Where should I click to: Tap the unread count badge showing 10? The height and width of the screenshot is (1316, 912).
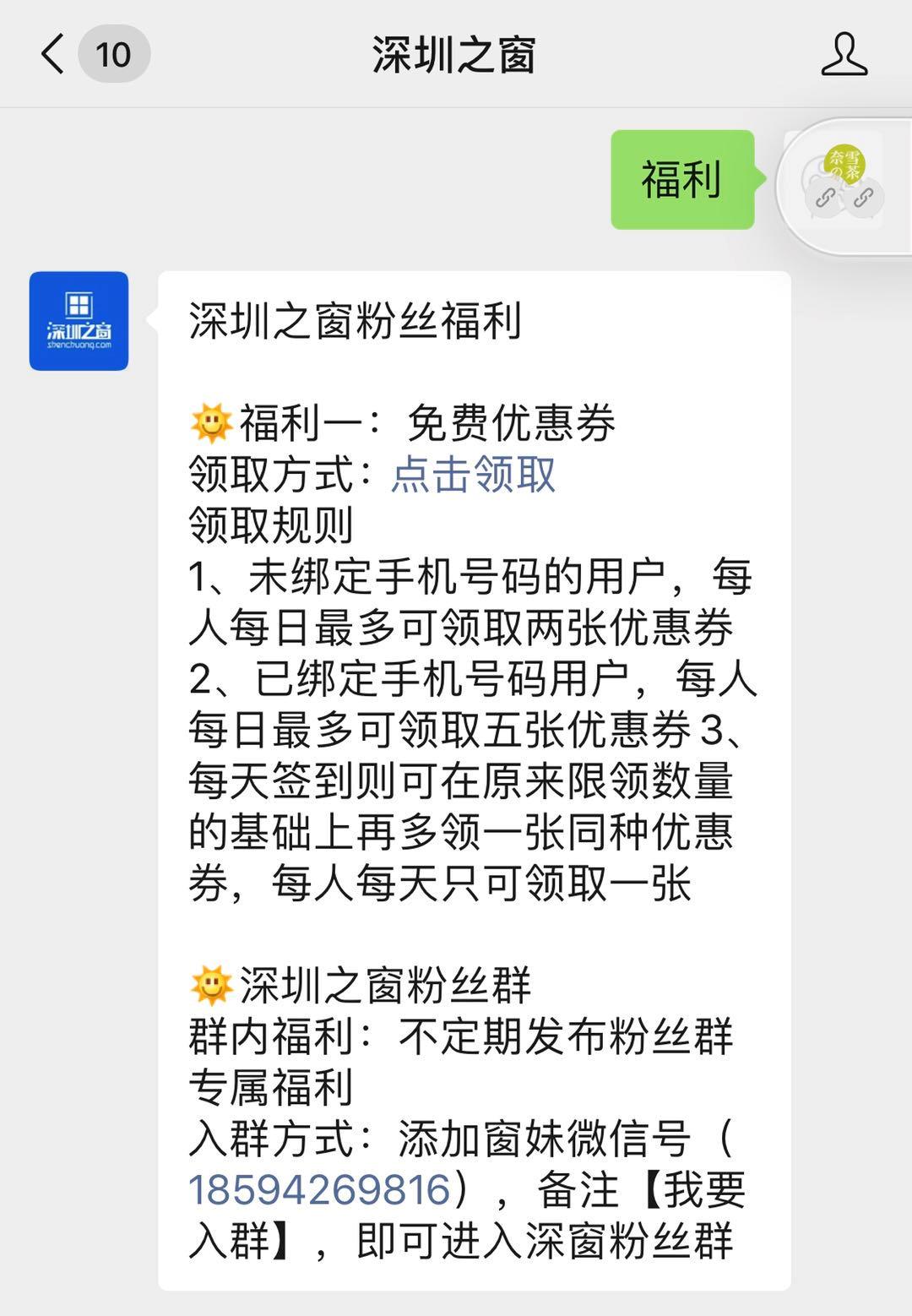click(112, 54)
